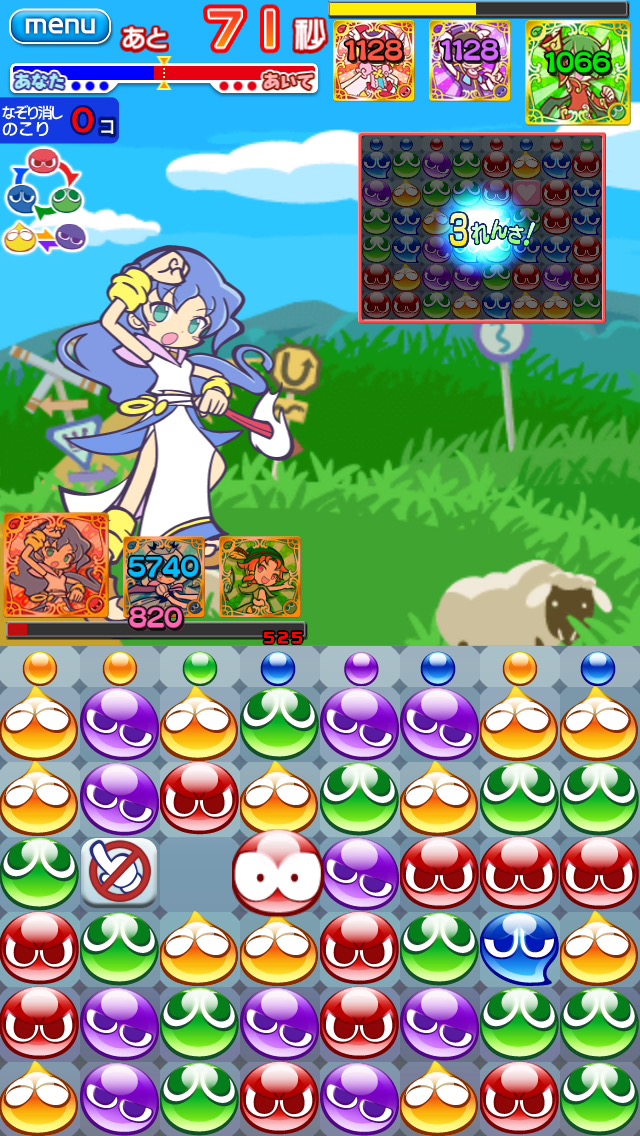Target the purple opponent card showing 1128

pos(470,61)
